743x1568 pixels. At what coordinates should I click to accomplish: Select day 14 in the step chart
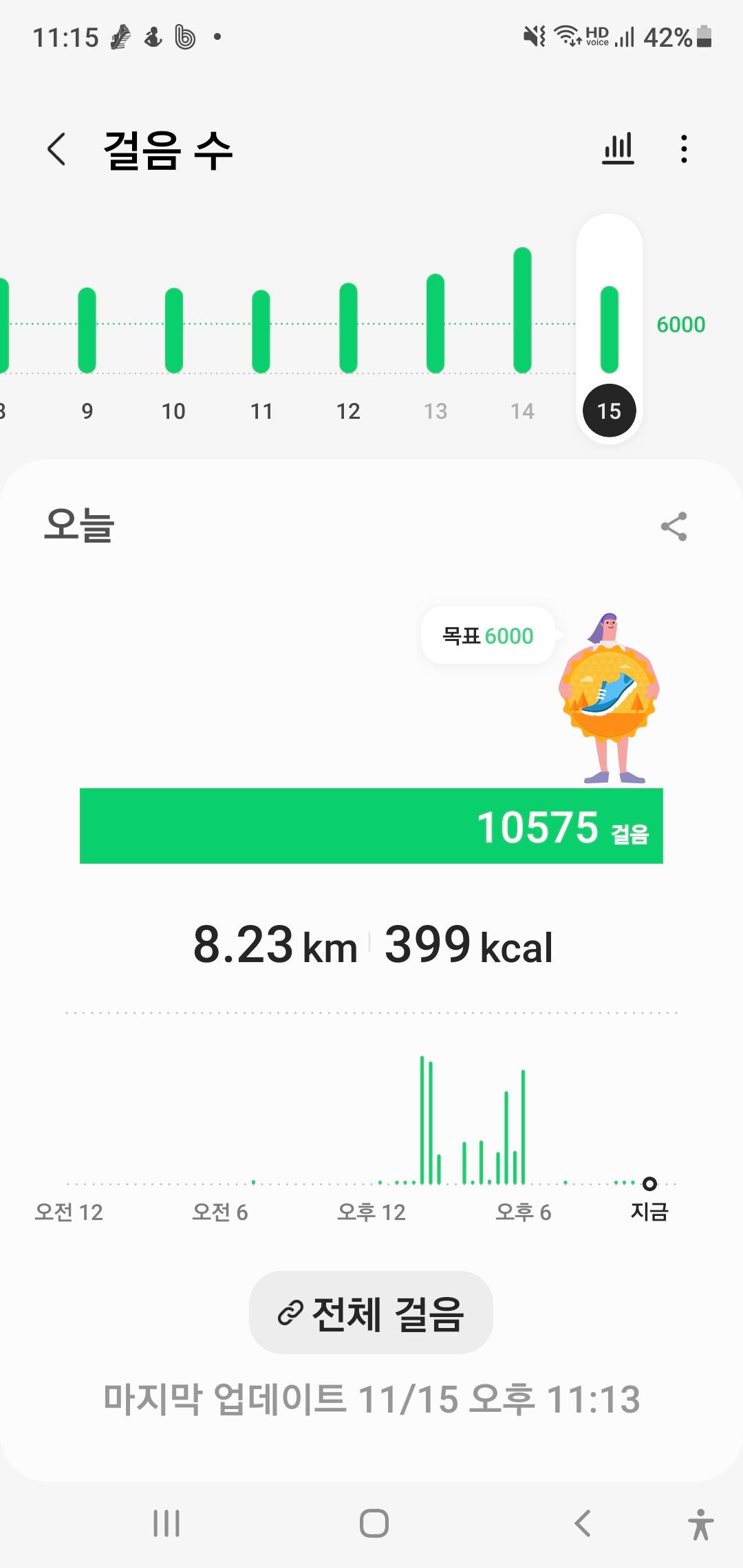click(x=522, y=330)
